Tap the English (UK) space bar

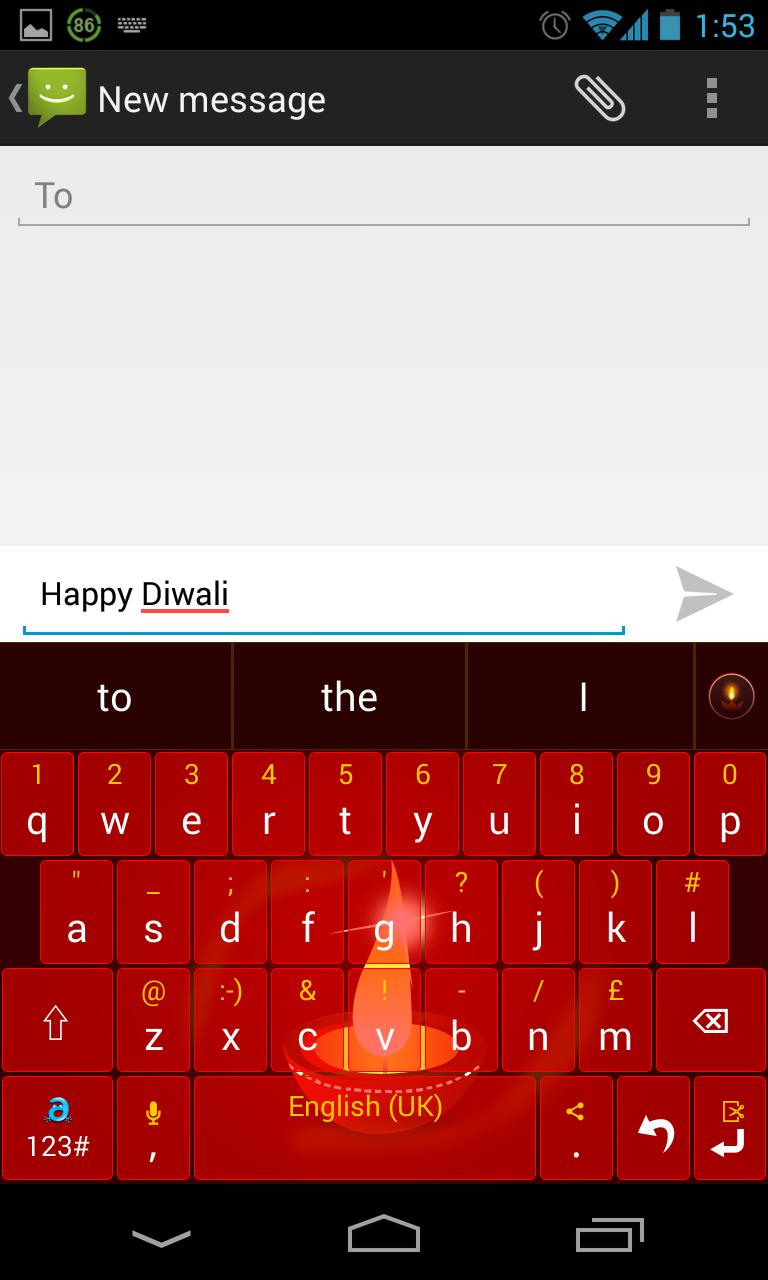point(365,1128)
